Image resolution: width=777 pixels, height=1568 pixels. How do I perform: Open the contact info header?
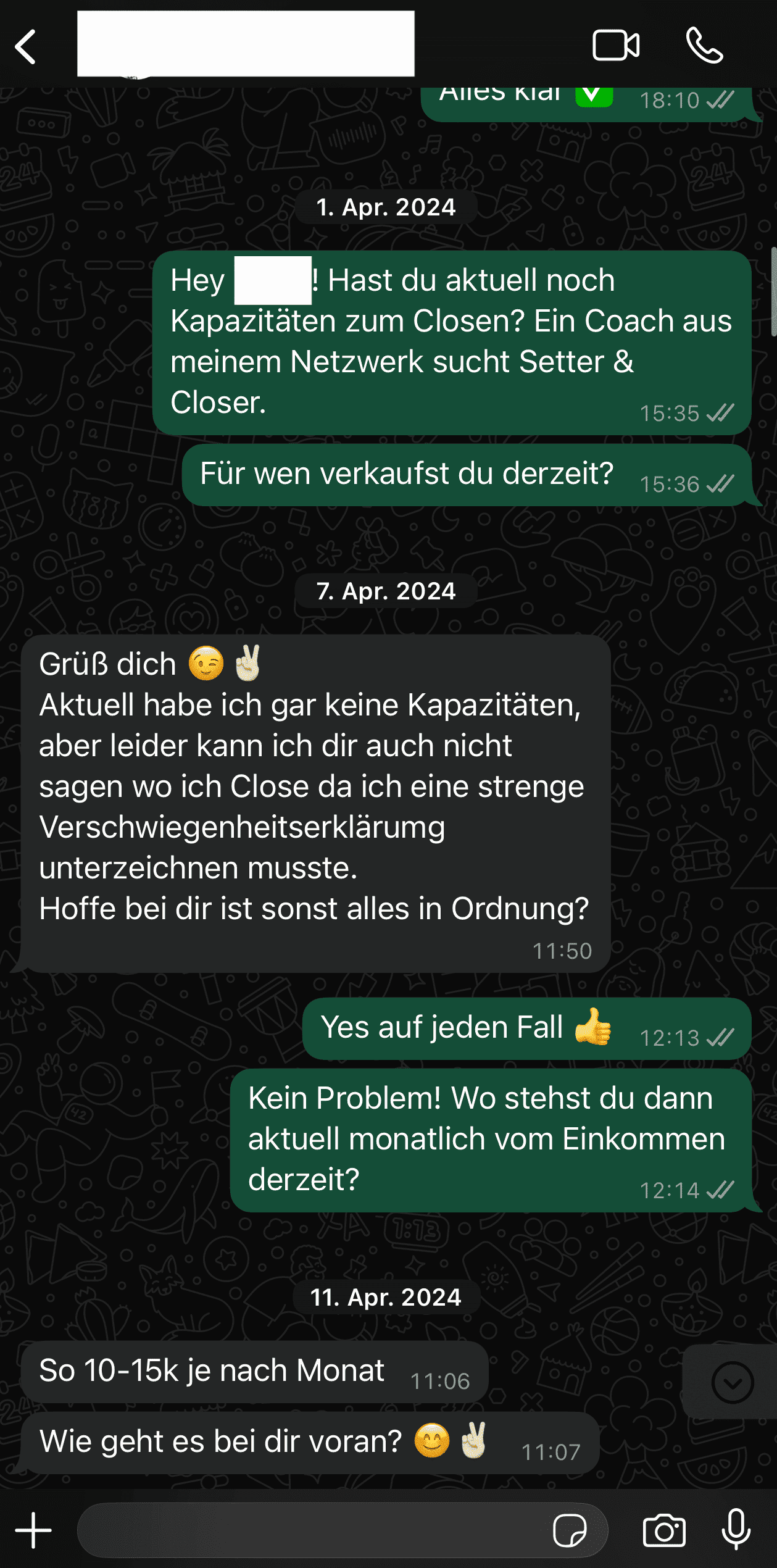[246, 44]
